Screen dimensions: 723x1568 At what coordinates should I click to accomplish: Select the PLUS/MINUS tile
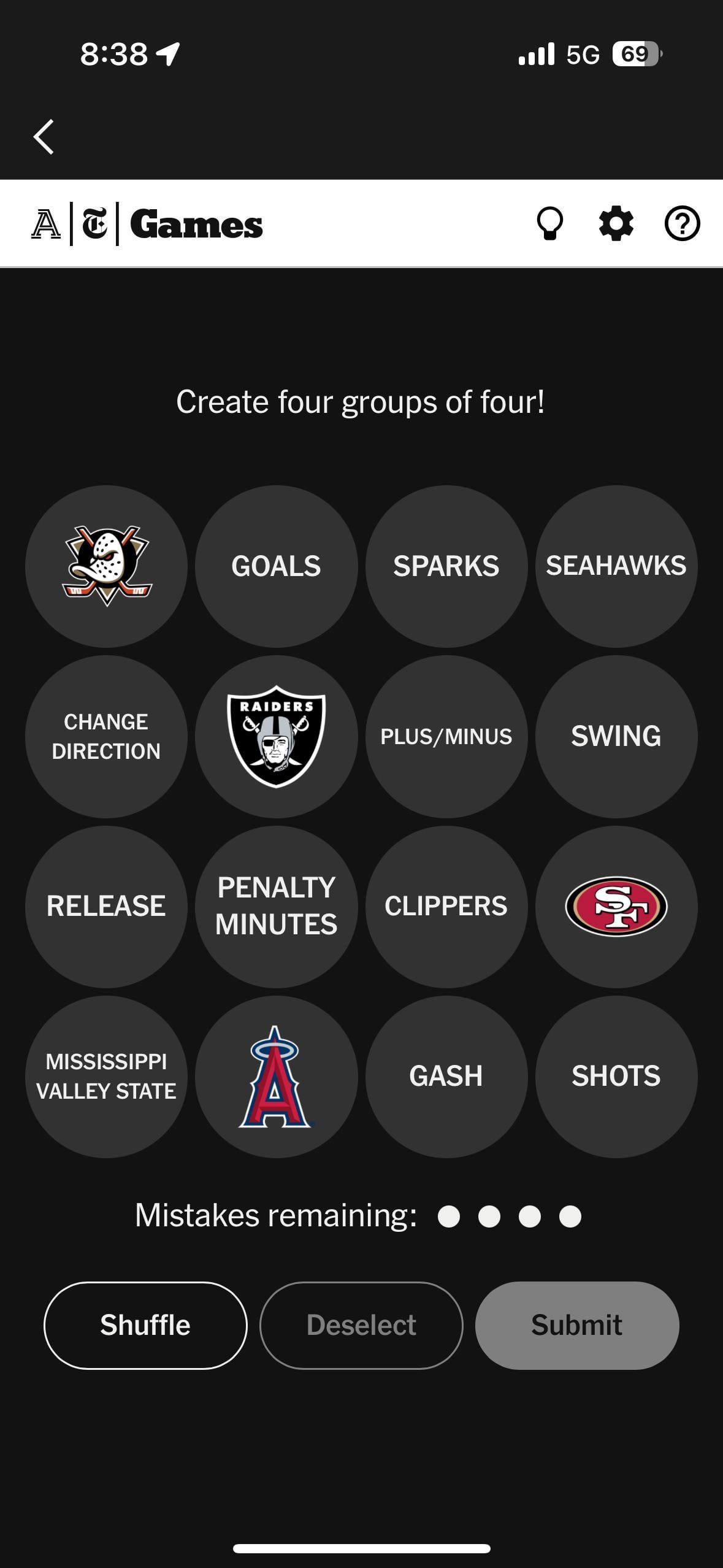pyautogui.click(x=446, y=736)
